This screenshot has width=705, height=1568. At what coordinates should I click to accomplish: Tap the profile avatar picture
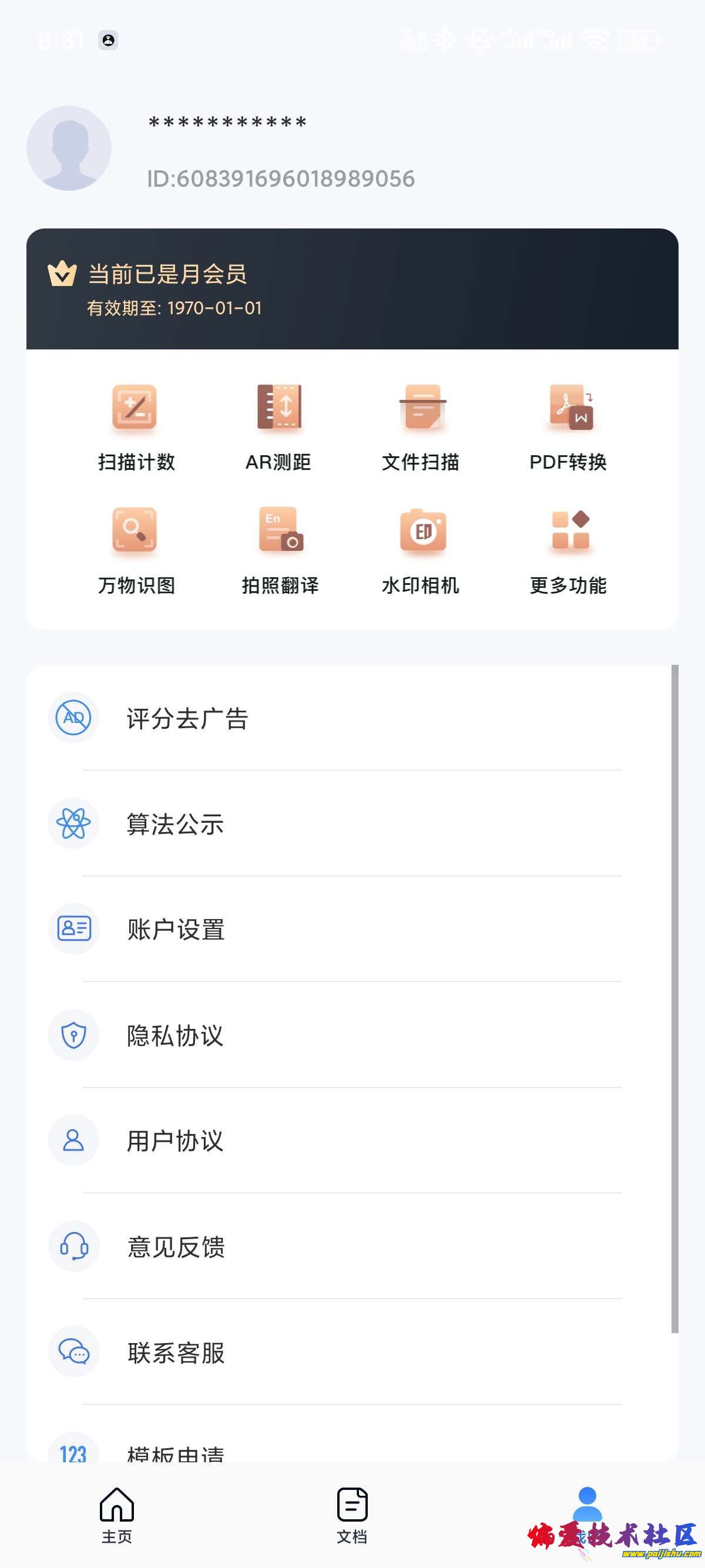[x=69, y=149]
